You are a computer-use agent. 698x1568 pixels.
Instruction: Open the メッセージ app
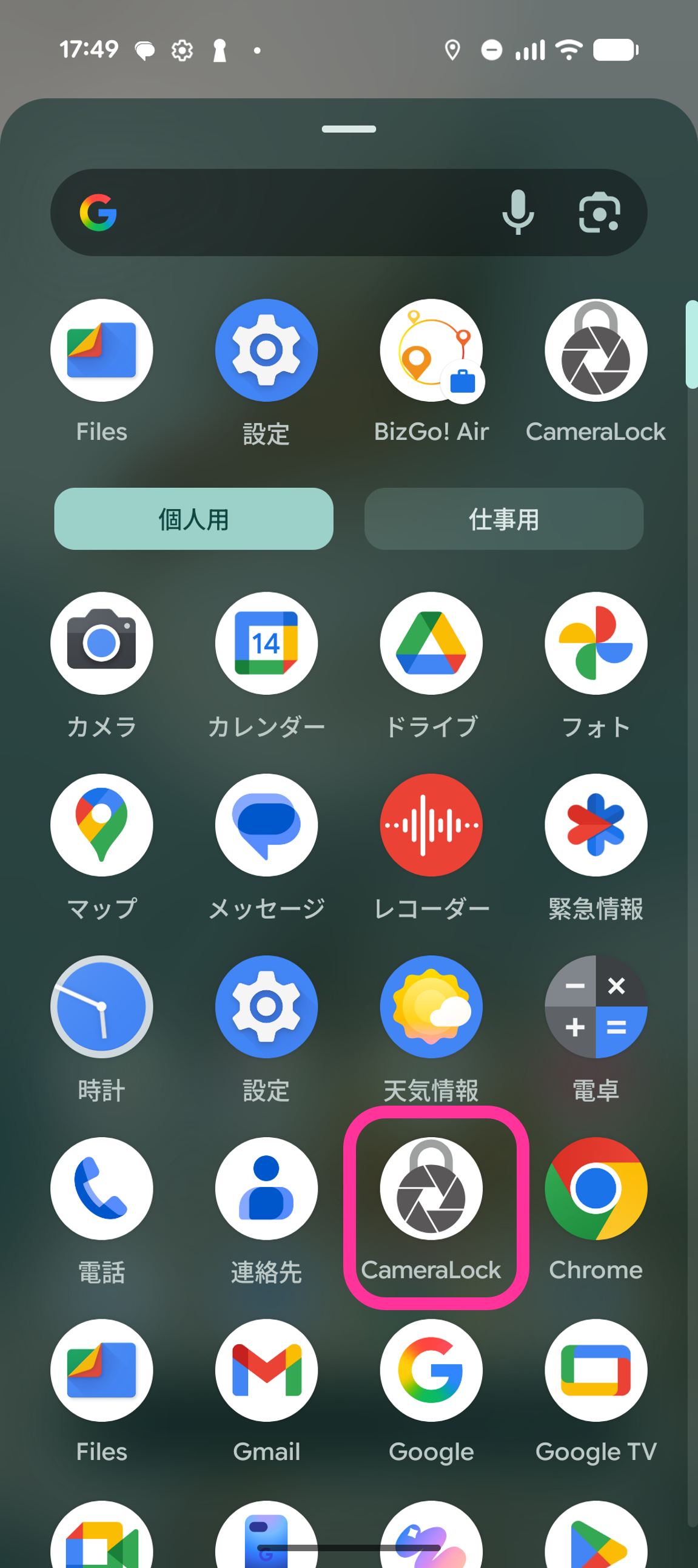pos(266,825)
